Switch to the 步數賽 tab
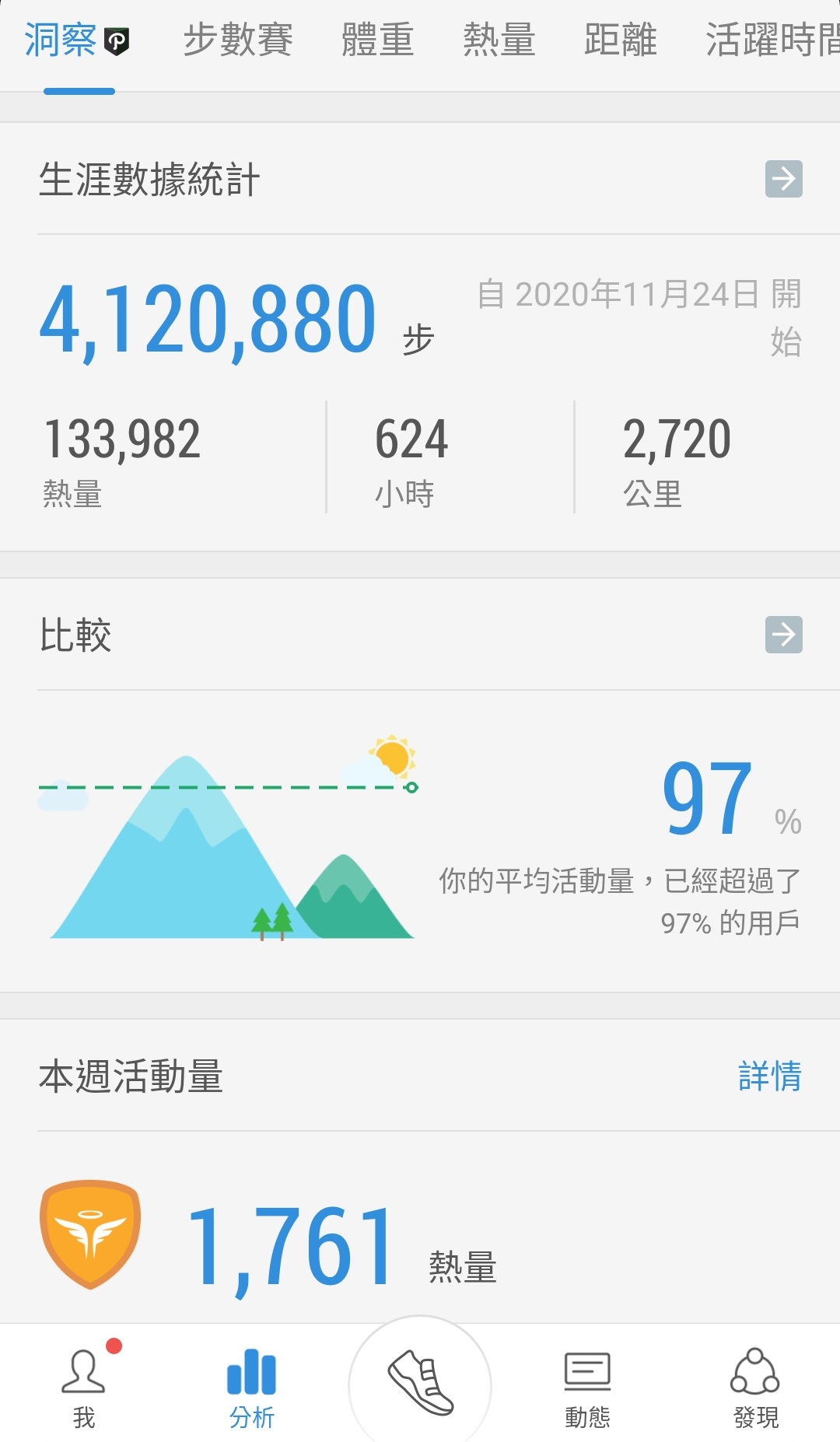 [238, 40]
